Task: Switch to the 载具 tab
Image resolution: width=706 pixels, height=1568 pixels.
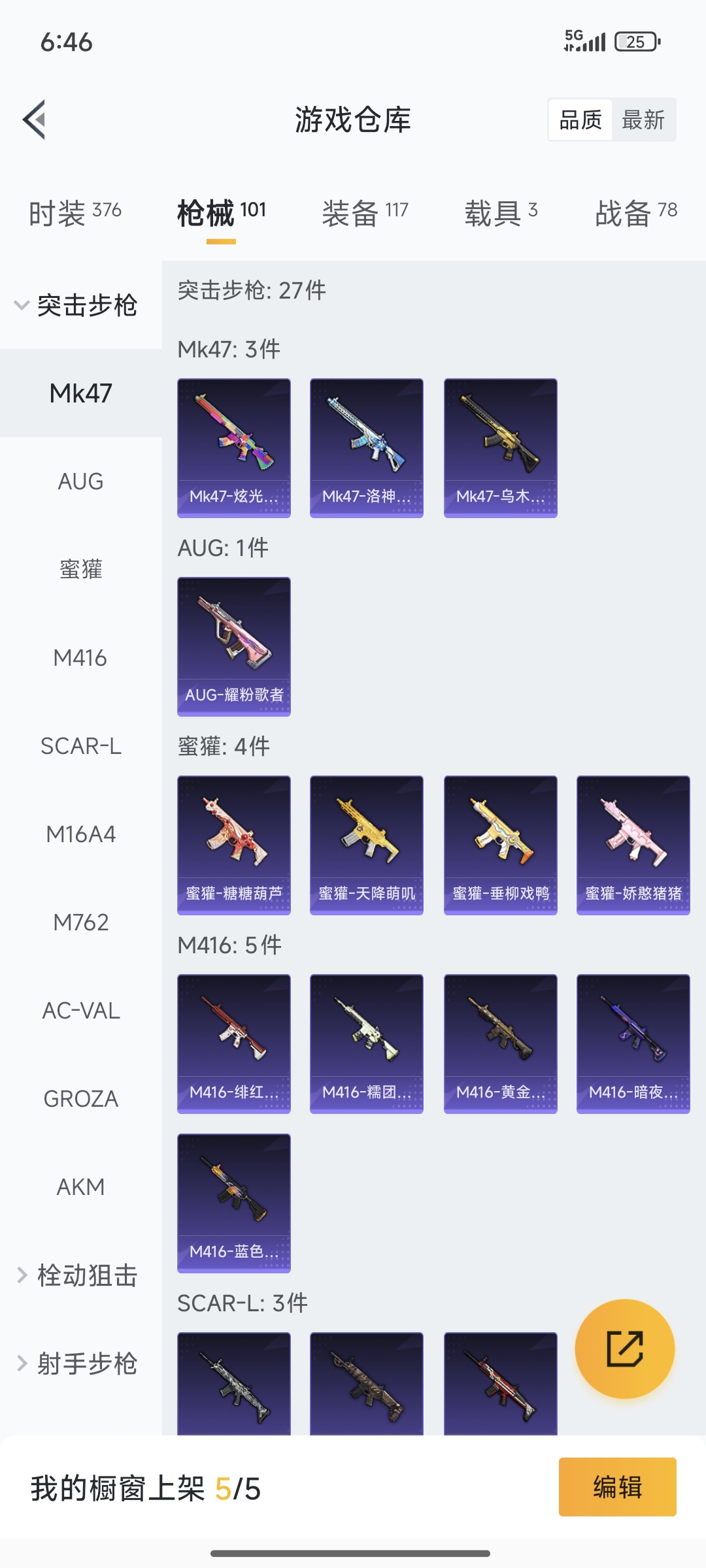Action: (501, 212)
